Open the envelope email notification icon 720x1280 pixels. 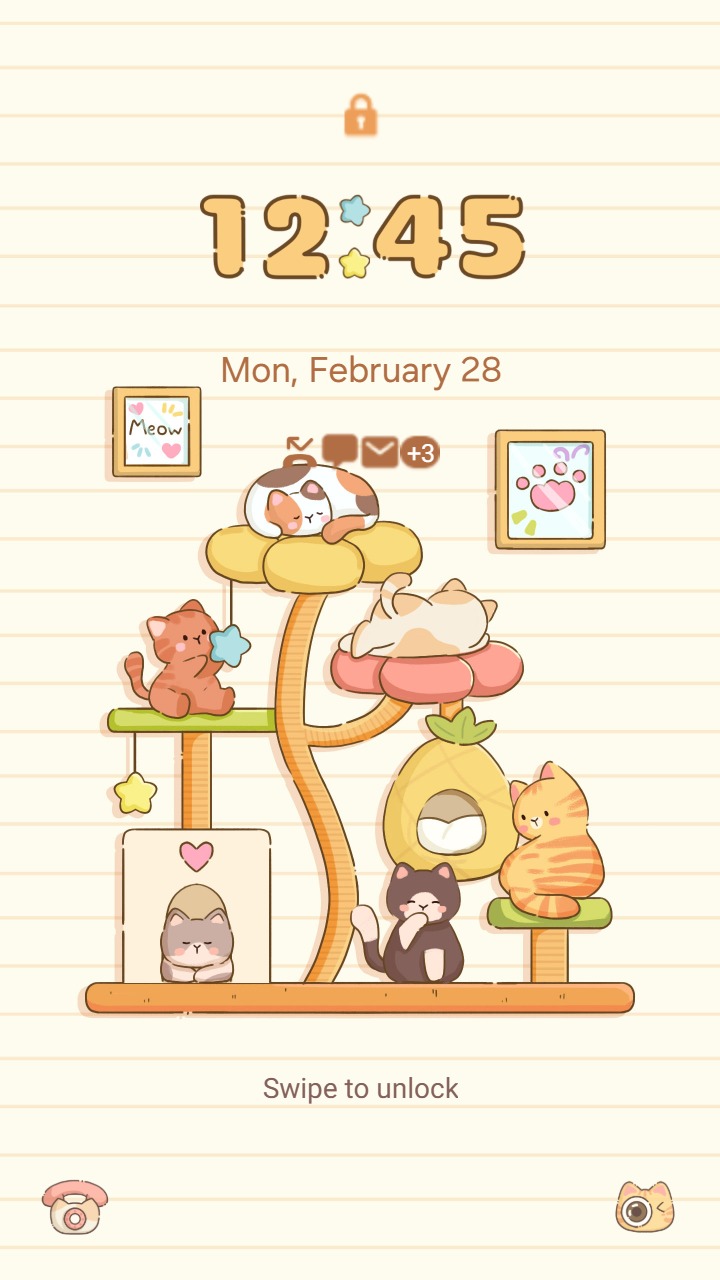(380, 450)
